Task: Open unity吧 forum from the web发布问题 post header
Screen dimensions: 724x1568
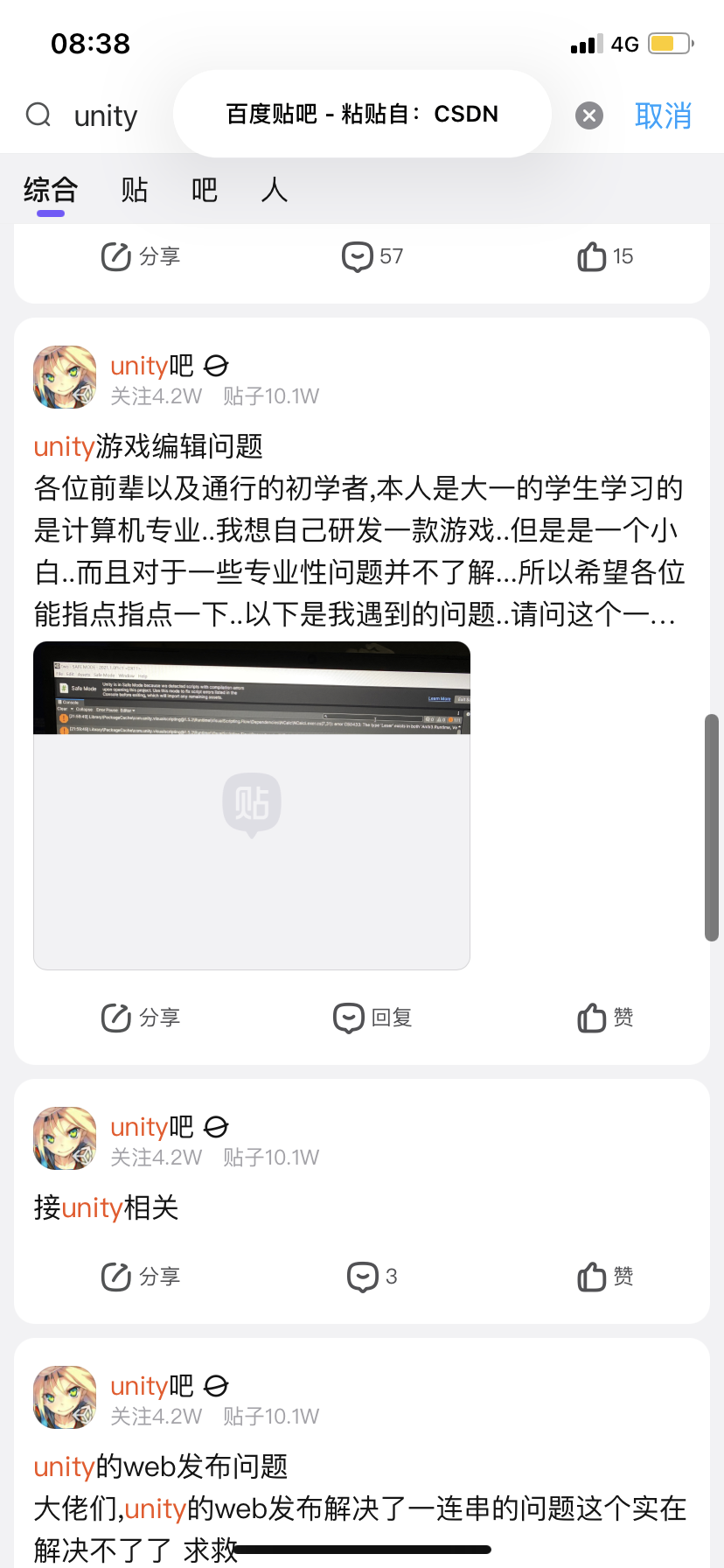Action: click(x=150, y=1386)
